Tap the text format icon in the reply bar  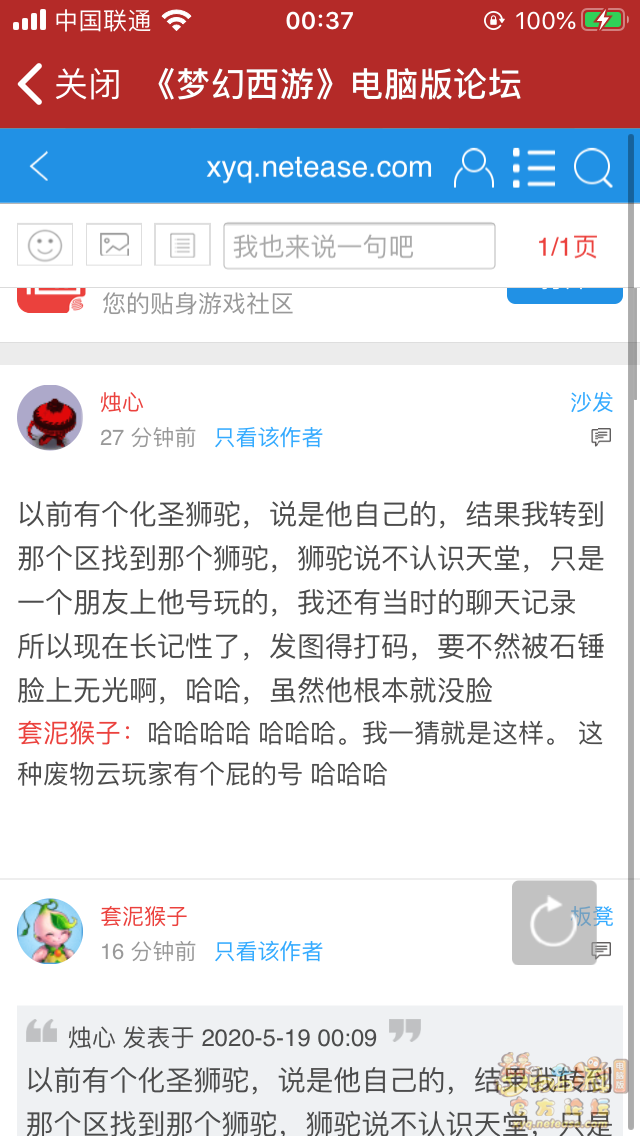tap(182, 245)
